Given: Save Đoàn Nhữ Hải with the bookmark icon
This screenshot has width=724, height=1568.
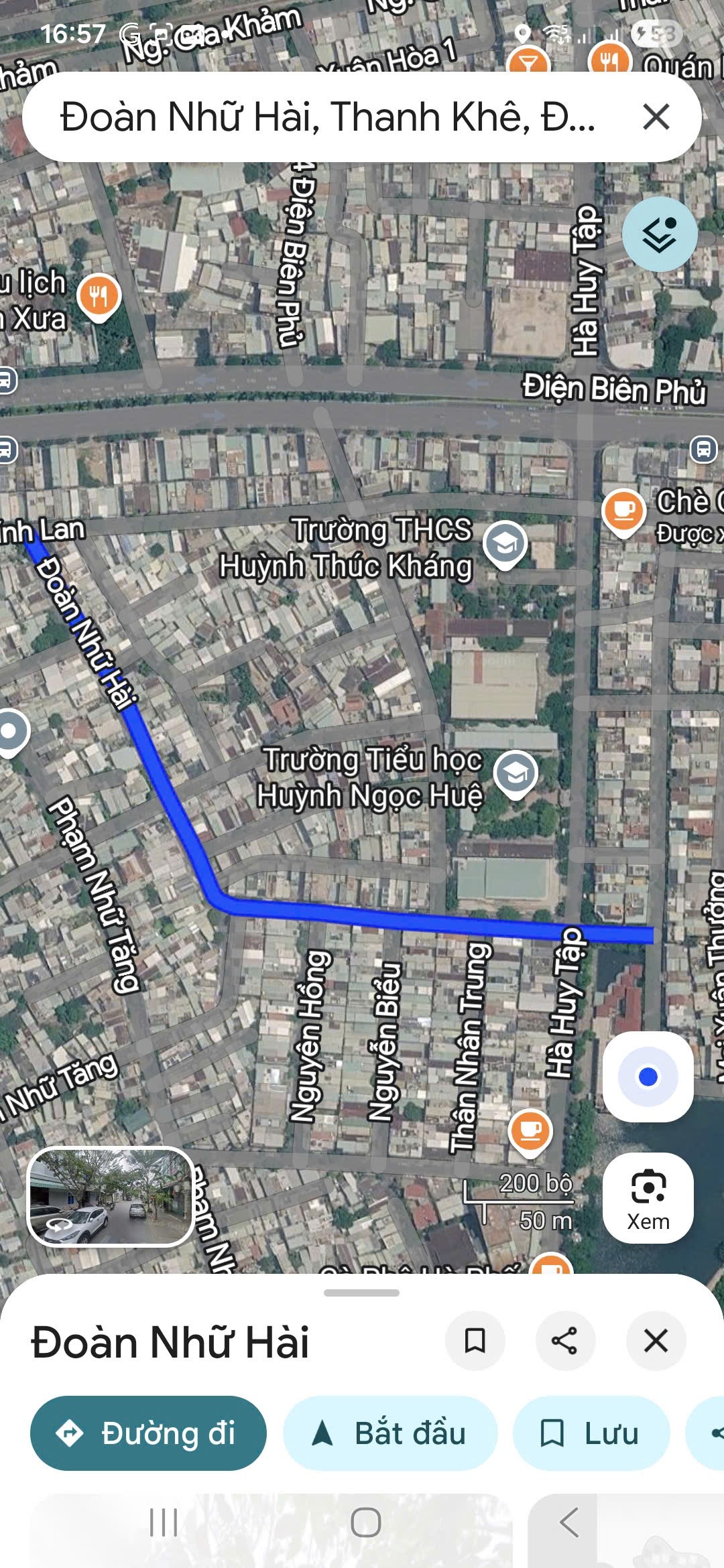Looking at the screenshot, I should pos(475,1341).
